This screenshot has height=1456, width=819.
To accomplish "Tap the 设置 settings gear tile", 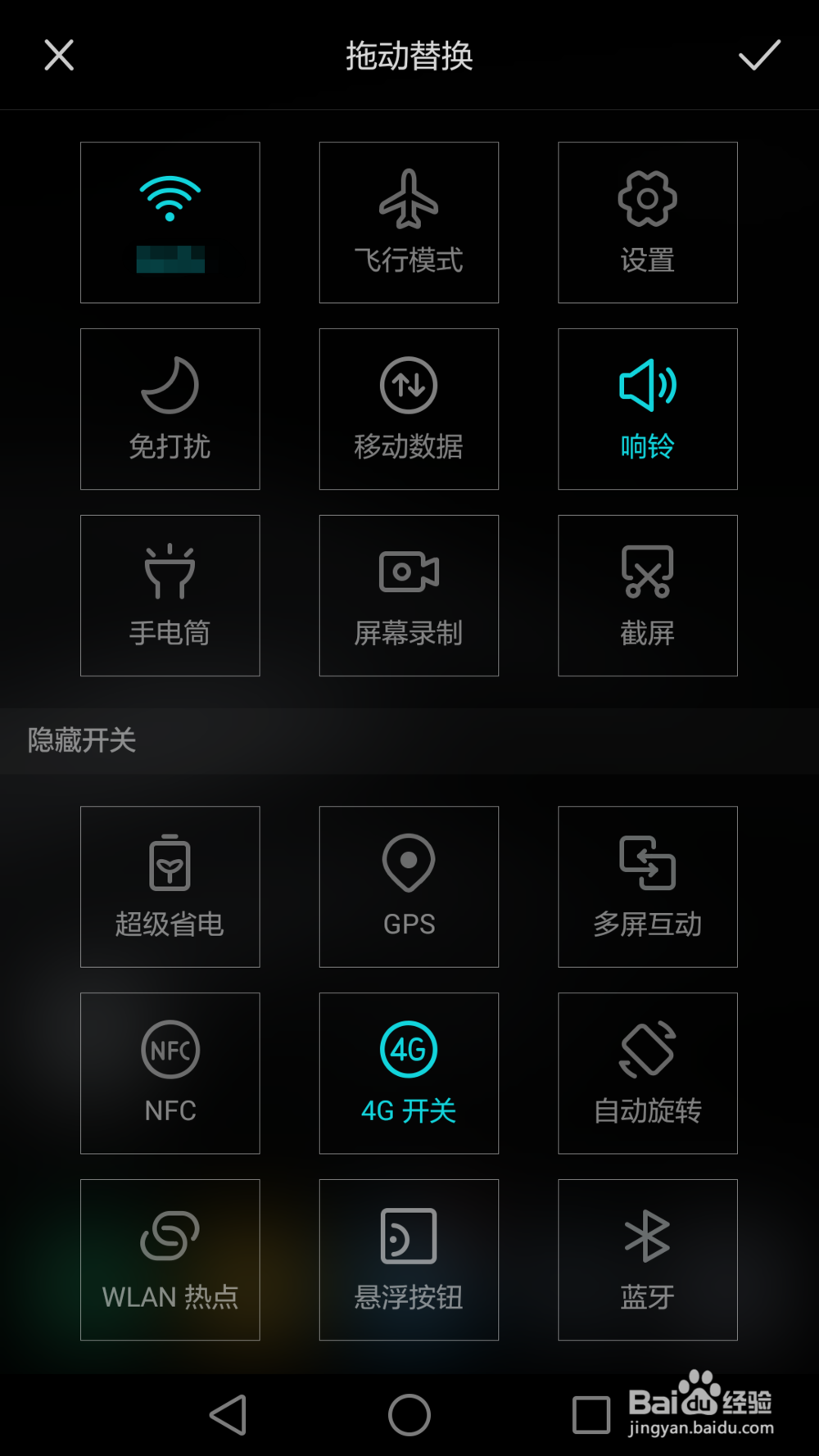I will click(x=647, y=222).
